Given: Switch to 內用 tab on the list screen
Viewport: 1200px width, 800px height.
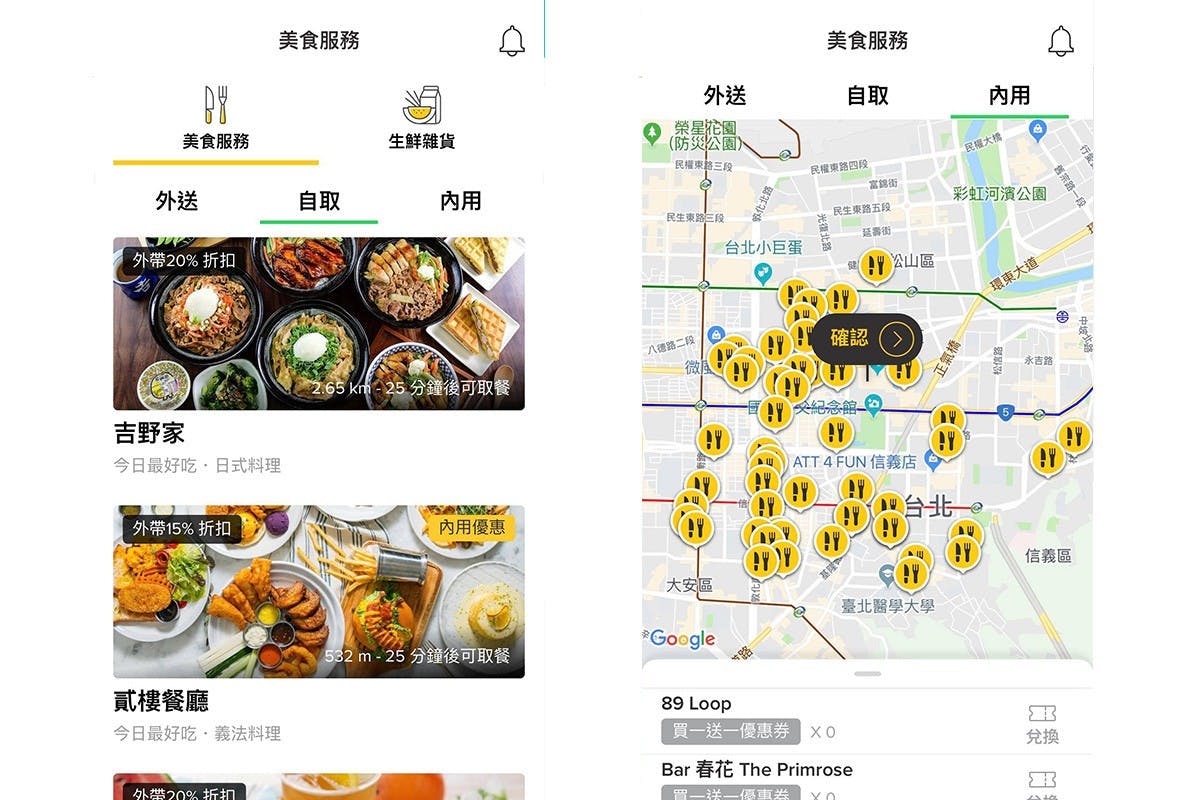Looking at the screenshot, I should 460,201.
